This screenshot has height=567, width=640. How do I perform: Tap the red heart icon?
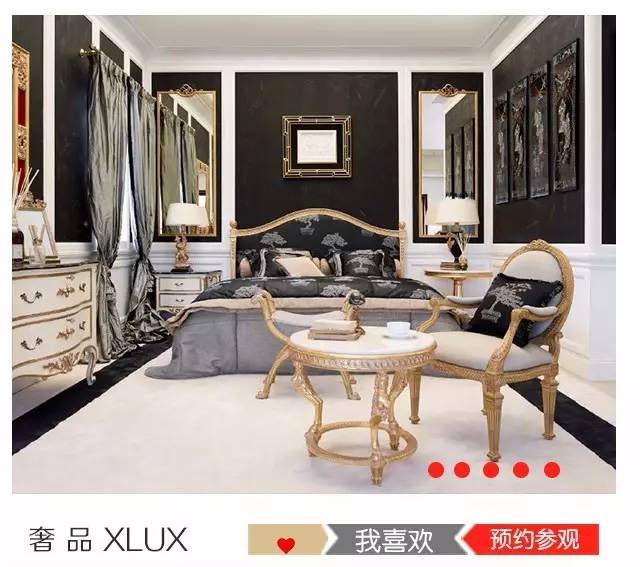pyautogui.click(x=286, y=545)
